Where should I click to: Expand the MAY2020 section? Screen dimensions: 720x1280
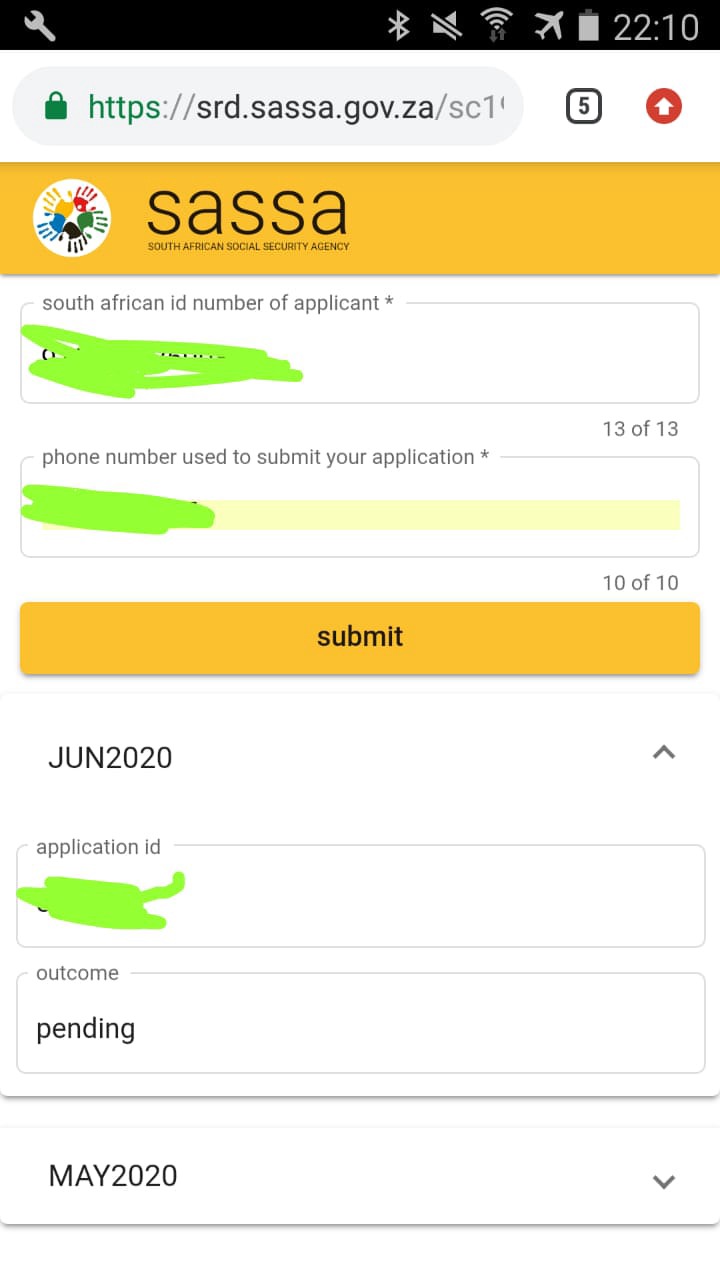click(x=663, y=1180)
